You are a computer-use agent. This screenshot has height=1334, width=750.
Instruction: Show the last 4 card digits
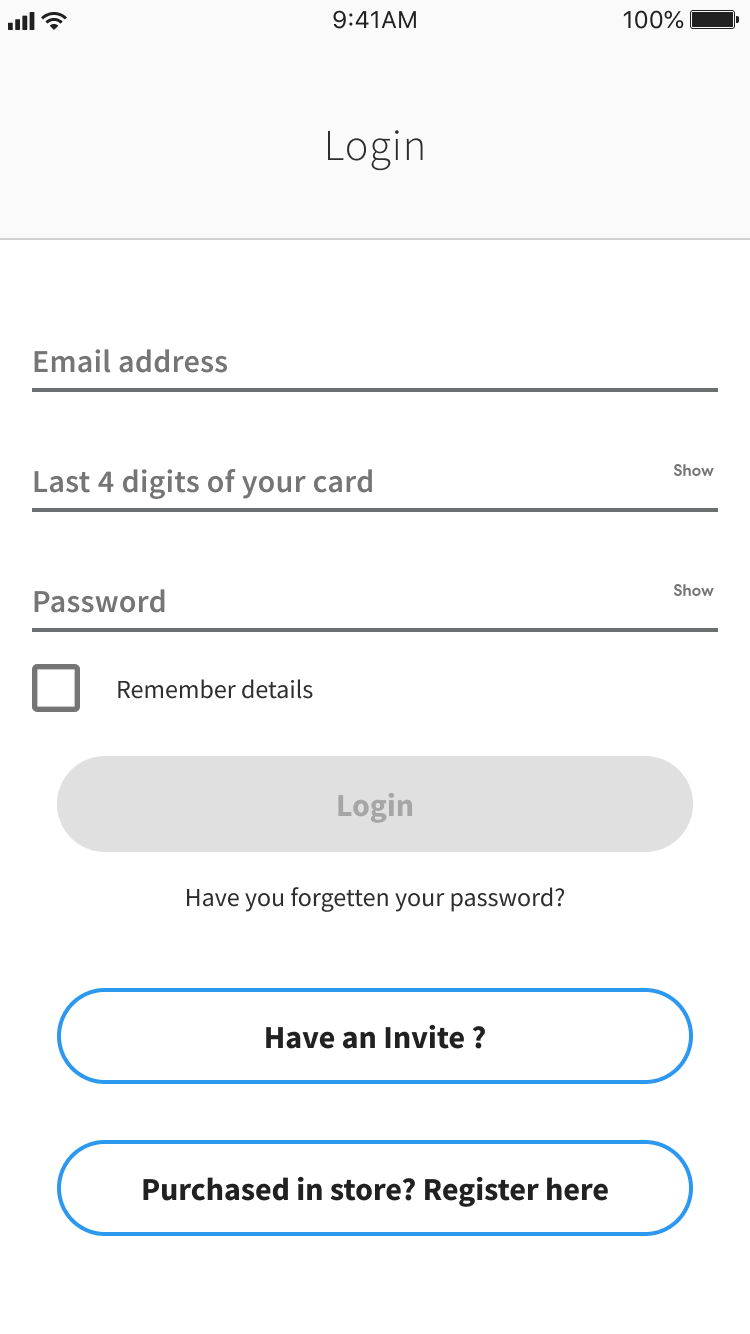tap(693, 470)
